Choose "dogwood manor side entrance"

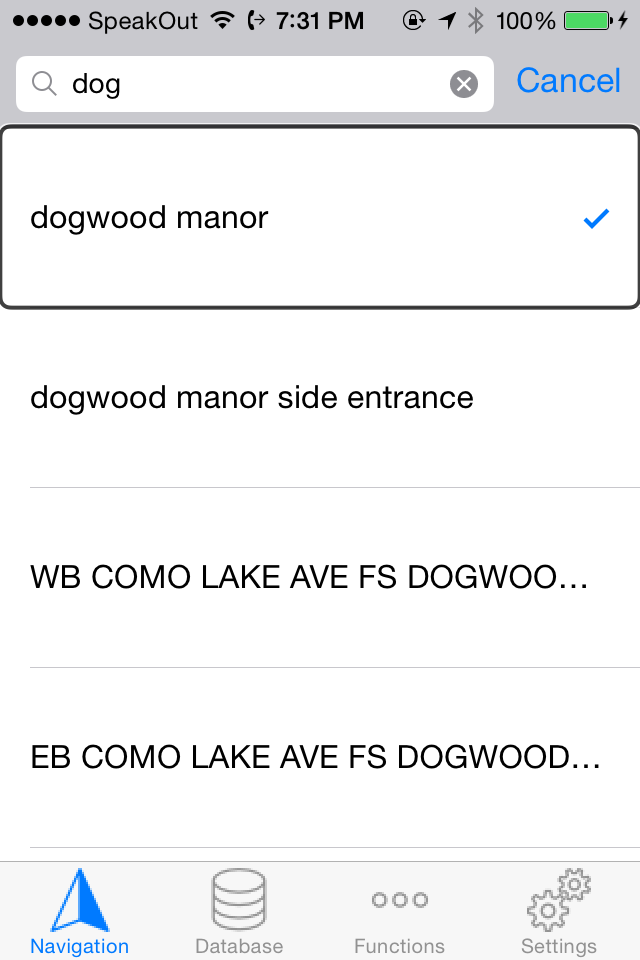tap(320, 398)
